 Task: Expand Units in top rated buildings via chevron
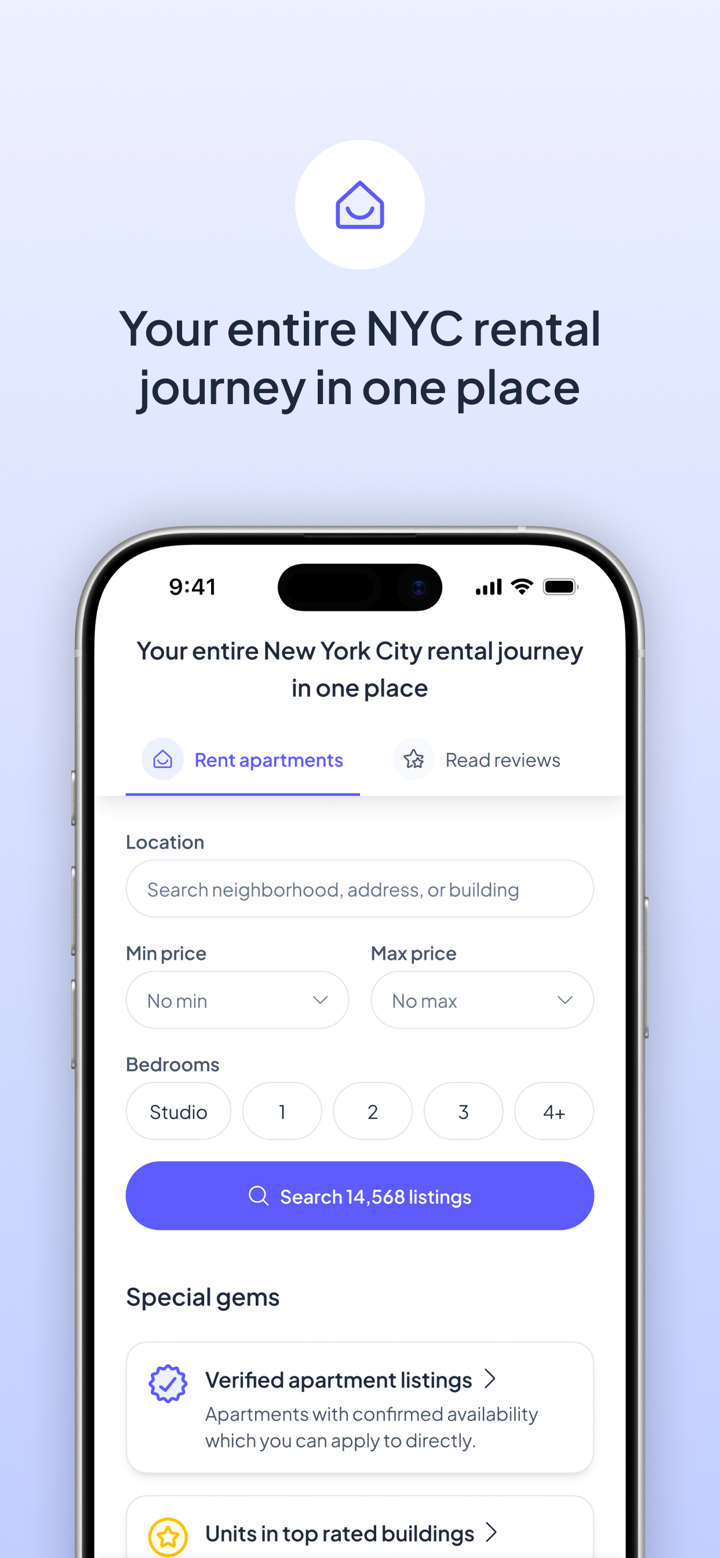[491, 1533]
